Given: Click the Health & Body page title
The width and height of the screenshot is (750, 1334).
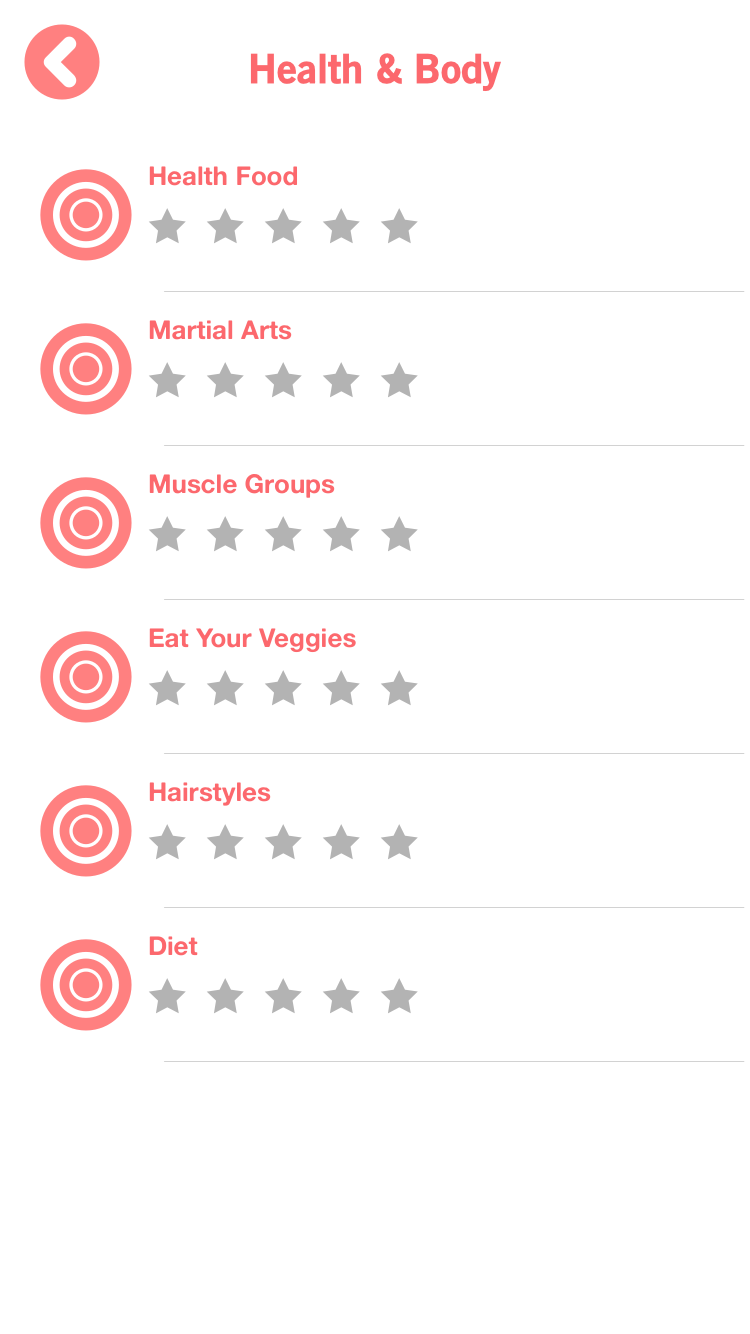Looking at the screenshot, I should [374, 69].
